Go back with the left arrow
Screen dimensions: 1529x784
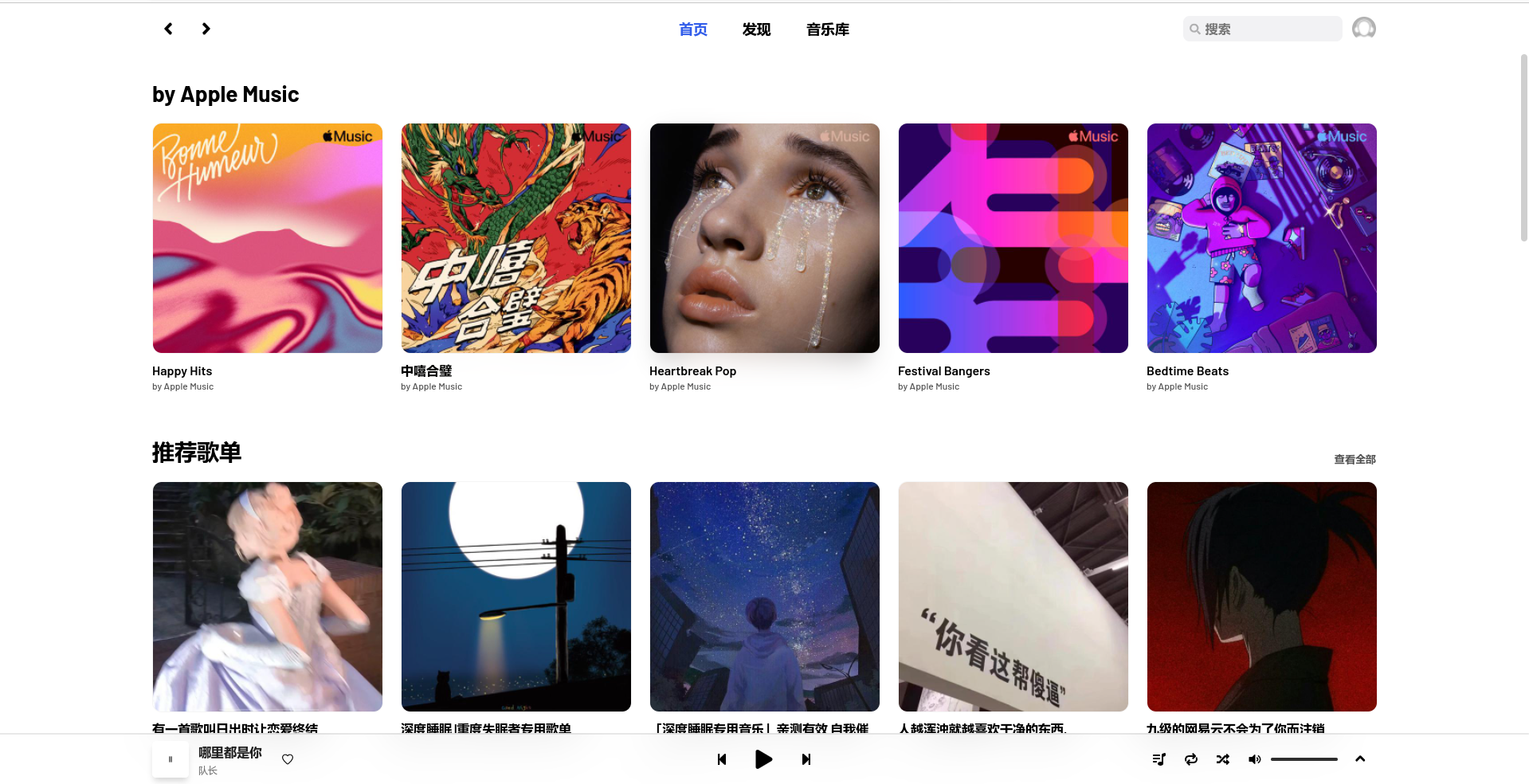(x=168, y=29)
